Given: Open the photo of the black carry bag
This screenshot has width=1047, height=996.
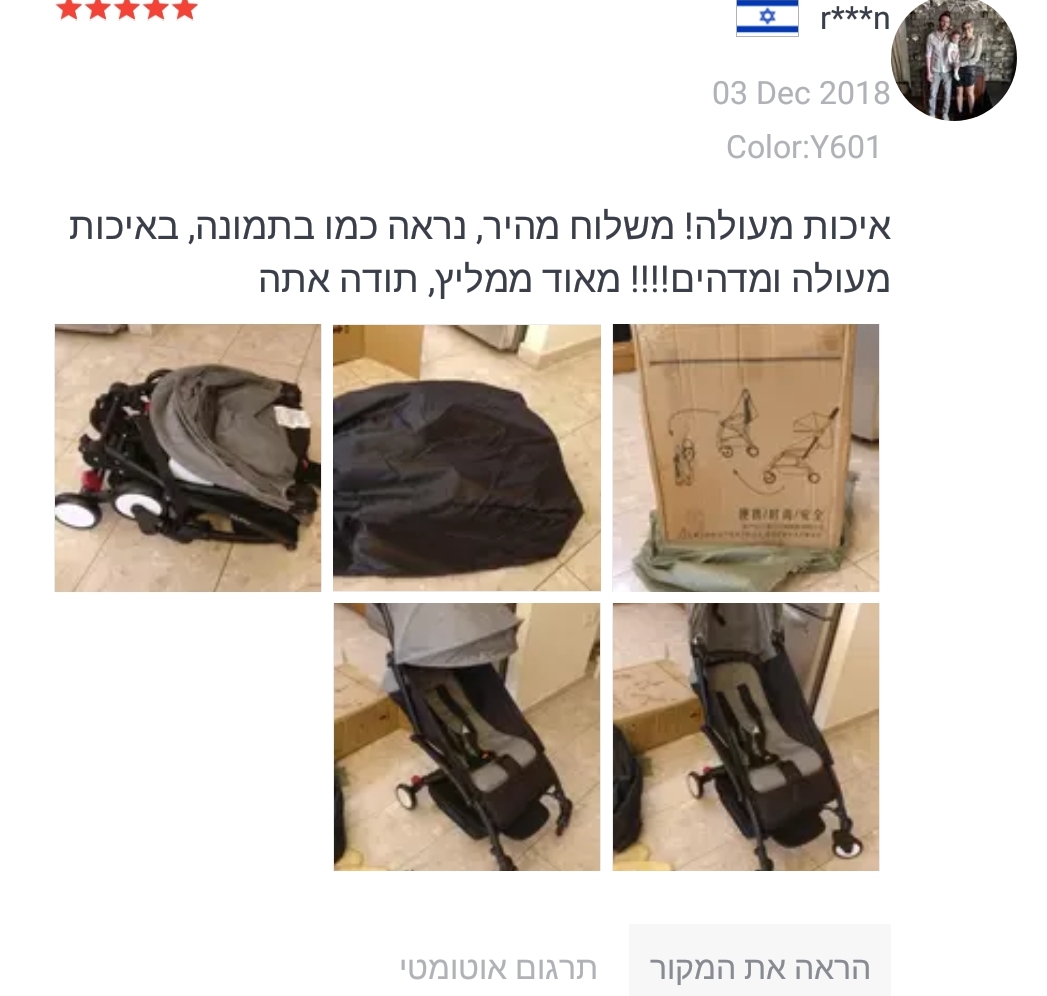Looking at the screenshot, I should tap(466, 457).
